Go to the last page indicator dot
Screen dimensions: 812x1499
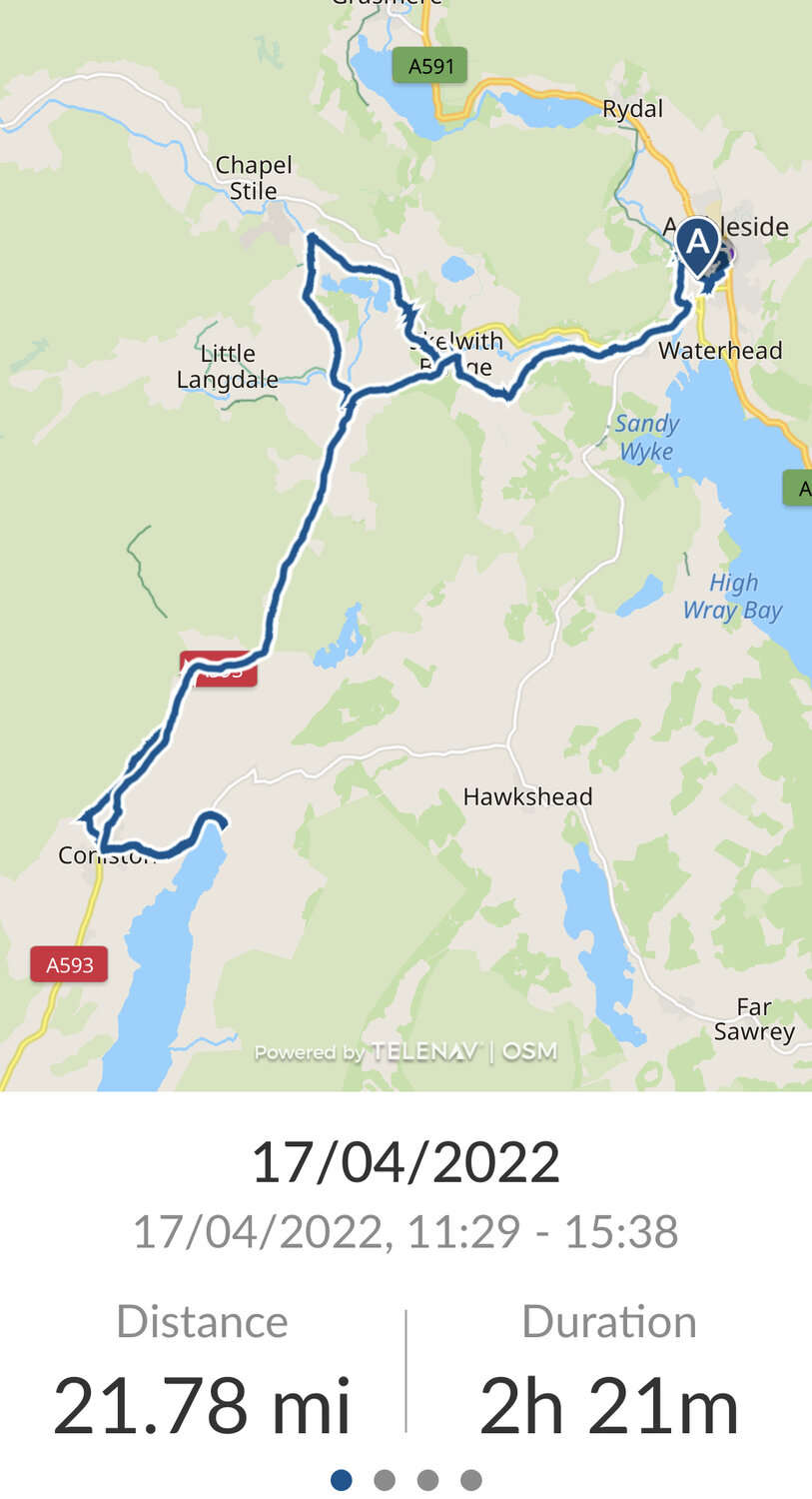pyautogui.click(x=471, y=1480)
